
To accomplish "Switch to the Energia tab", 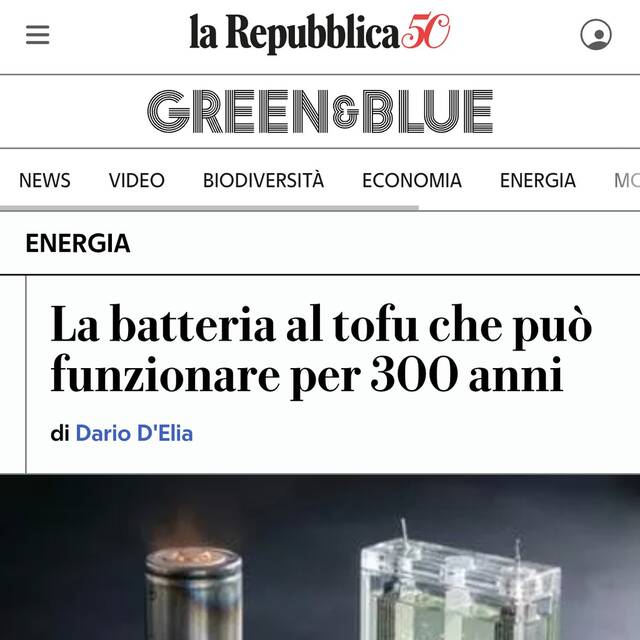I will 538,180.
